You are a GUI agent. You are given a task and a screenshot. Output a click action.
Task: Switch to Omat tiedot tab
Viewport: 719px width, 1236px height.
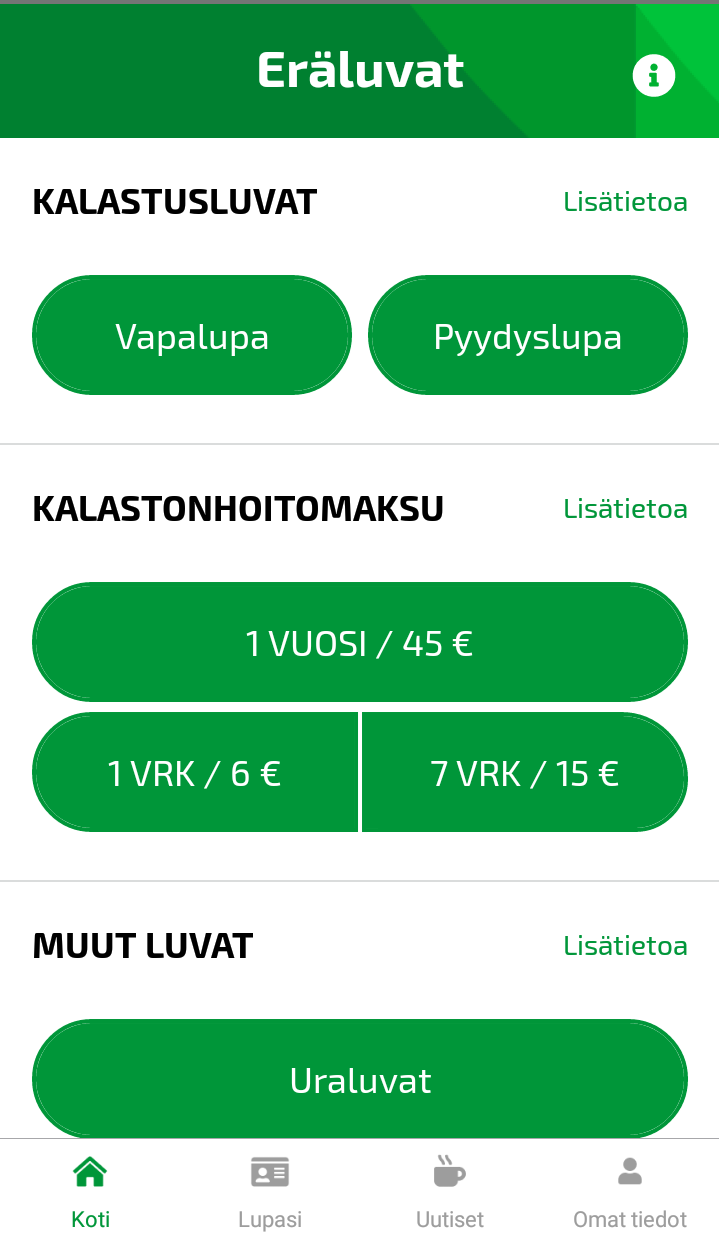630,1191
